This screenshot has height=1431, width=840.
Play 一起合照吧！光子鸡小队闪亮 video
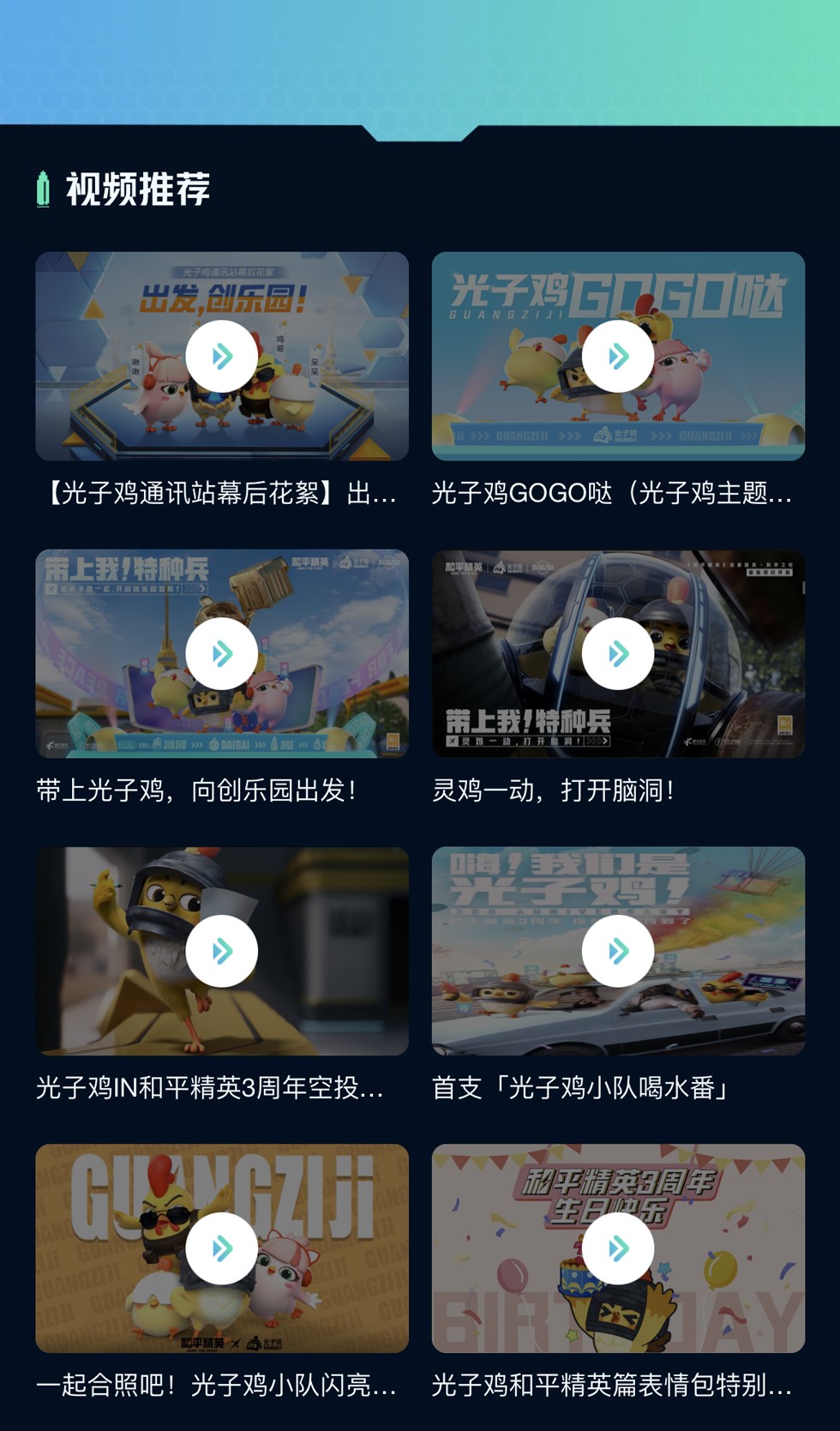[222, 1248]
